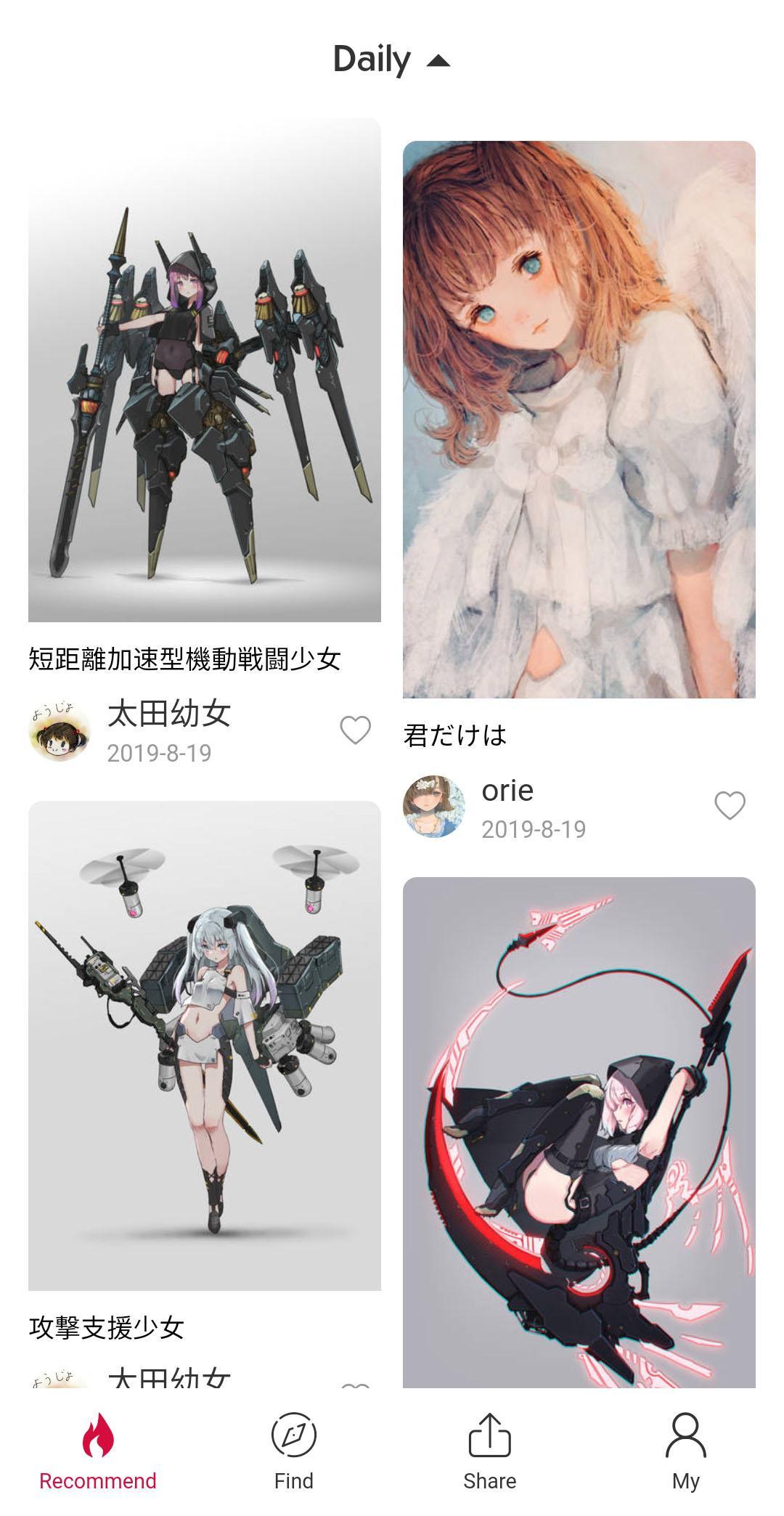This screenshot has width=784, height=1516.
Task: View orie's profile avatar
Action: tap(434, 807)
